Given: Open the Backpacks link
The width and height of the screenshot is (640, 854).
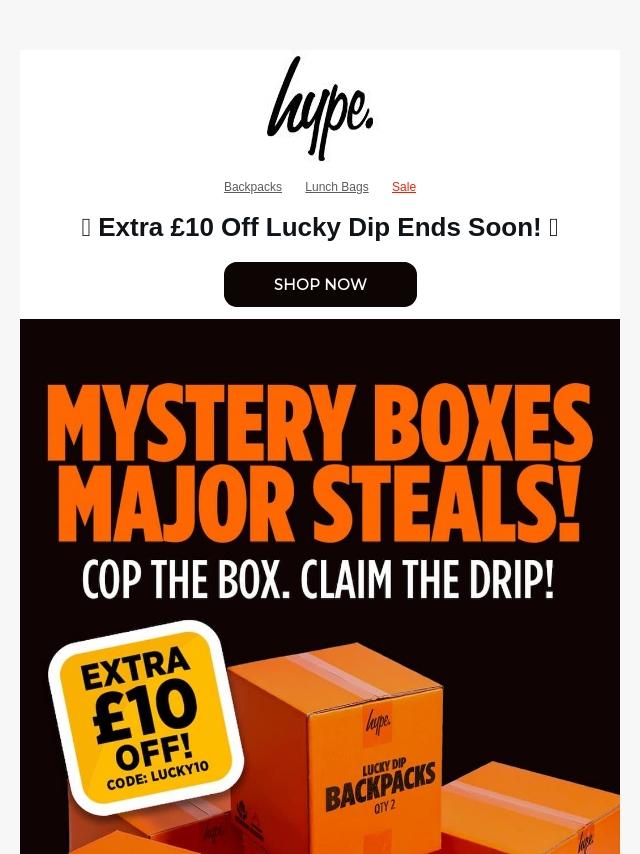Looking at the screenshot, I should (x=253, y=187).
